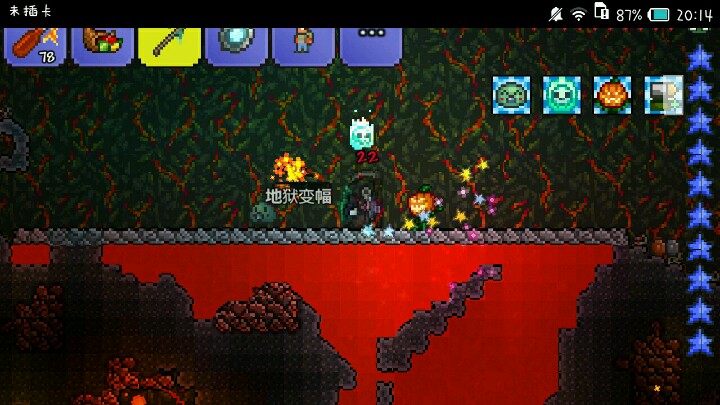Tap the green slime pet buff icon
The image size is (720, 405).
(x=511, y=96)
